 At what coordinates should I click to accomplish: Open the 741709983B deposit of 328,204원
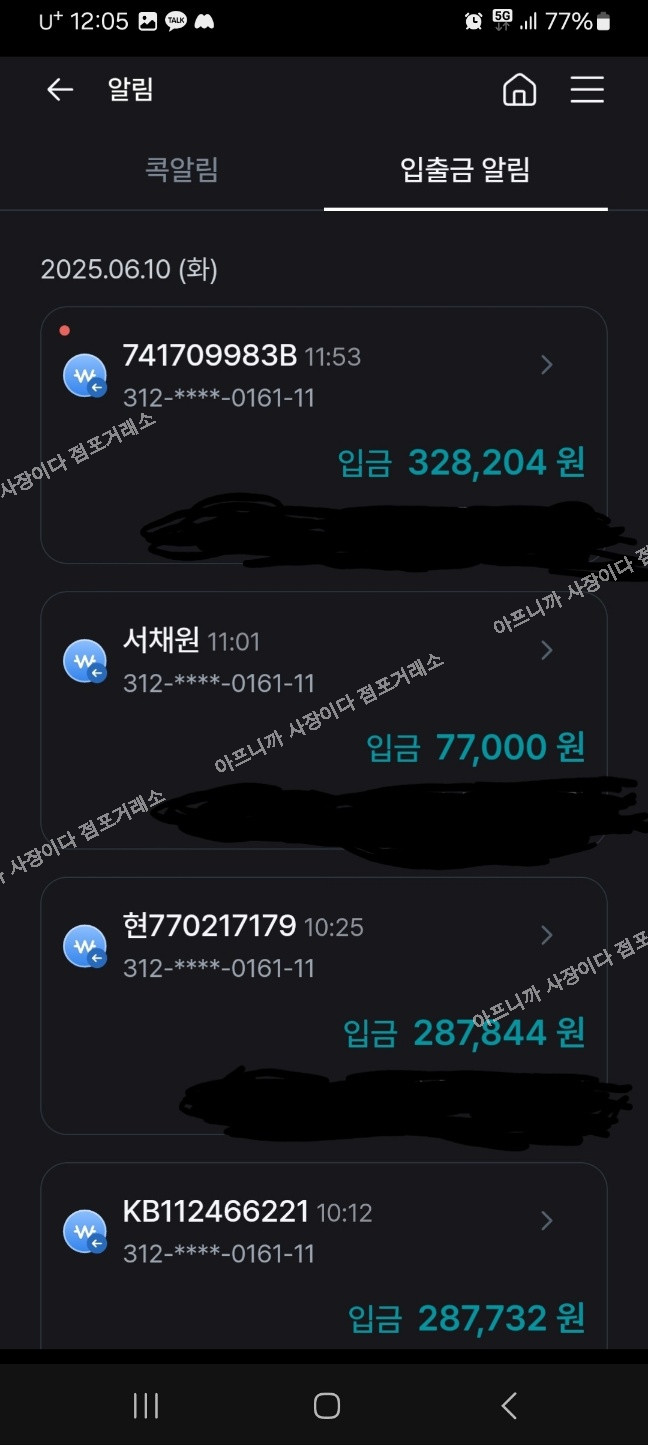(323, 400)
